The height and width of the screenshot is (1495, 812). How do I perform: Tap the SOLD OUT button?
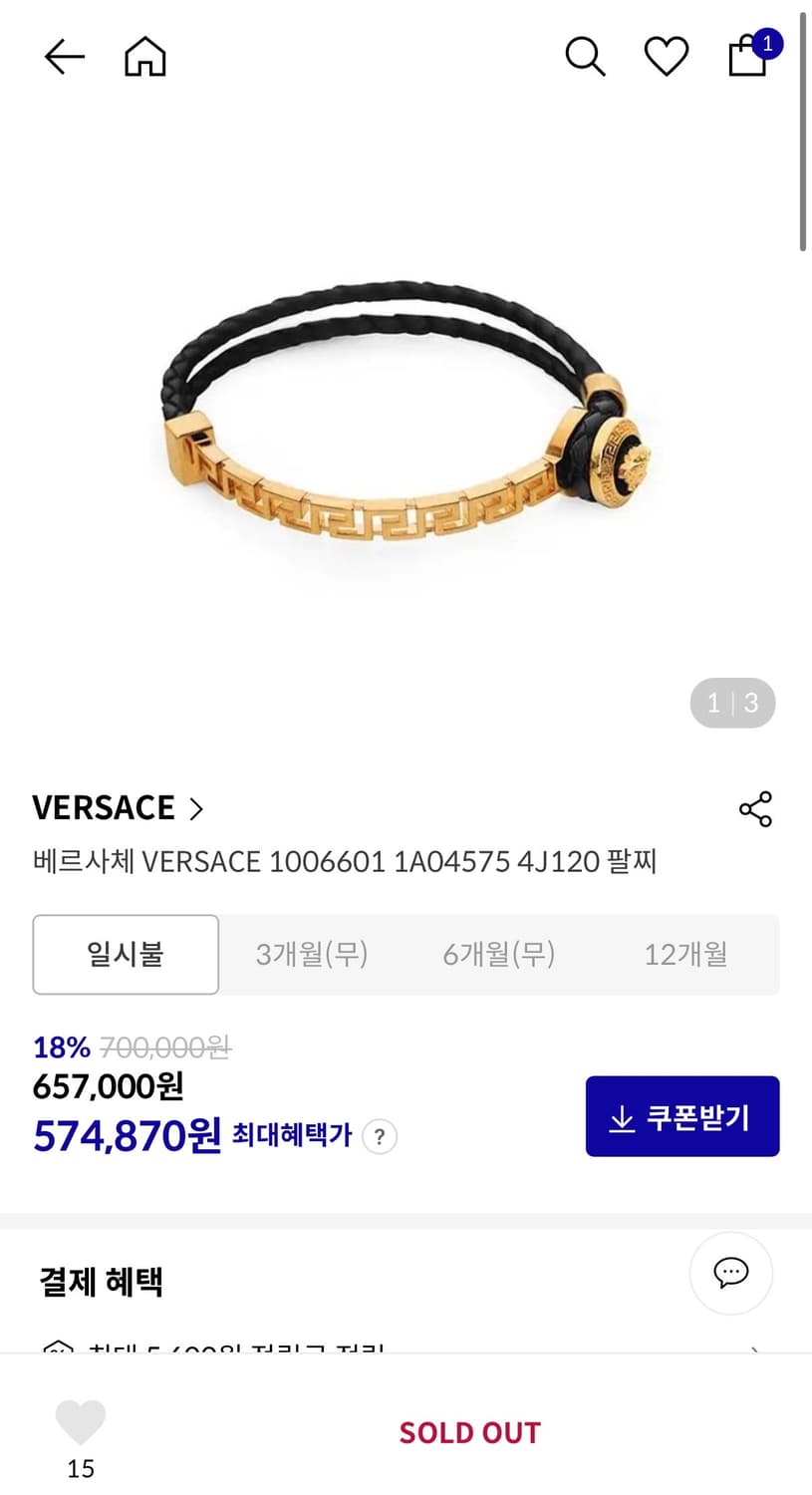(470, 1431)
